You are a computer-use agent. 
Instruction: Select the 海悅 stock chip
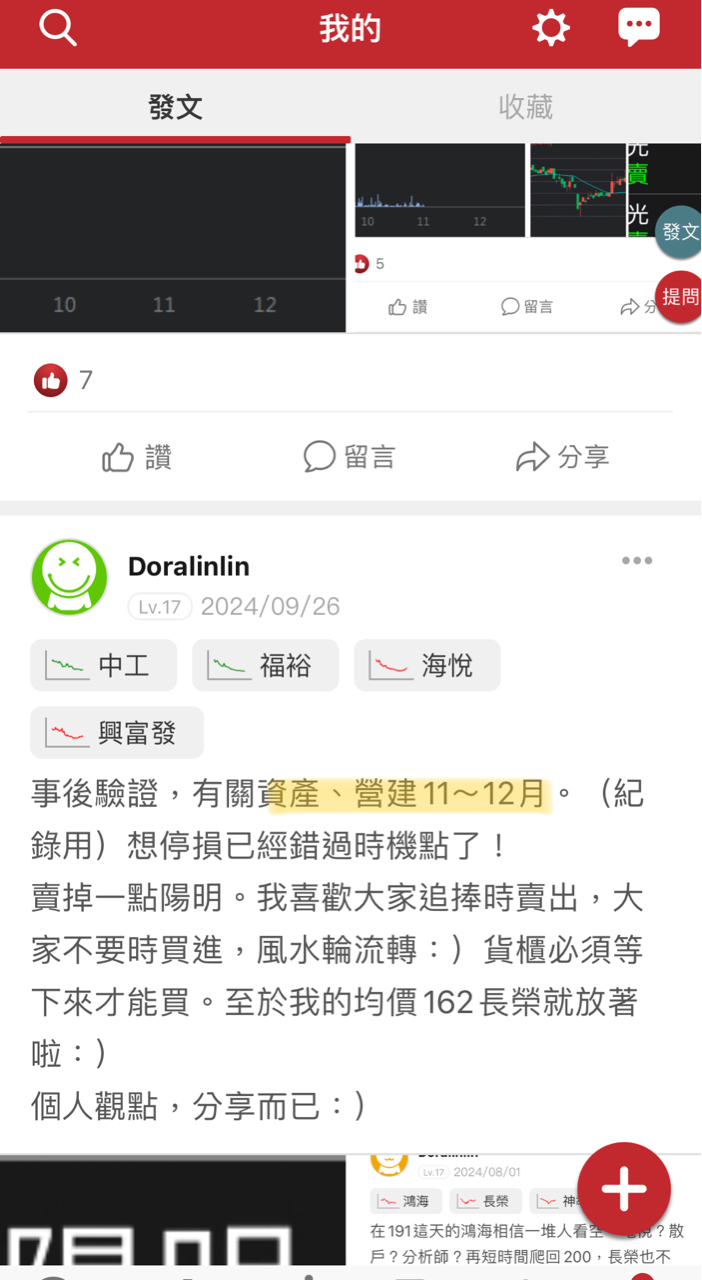(427, 665)
